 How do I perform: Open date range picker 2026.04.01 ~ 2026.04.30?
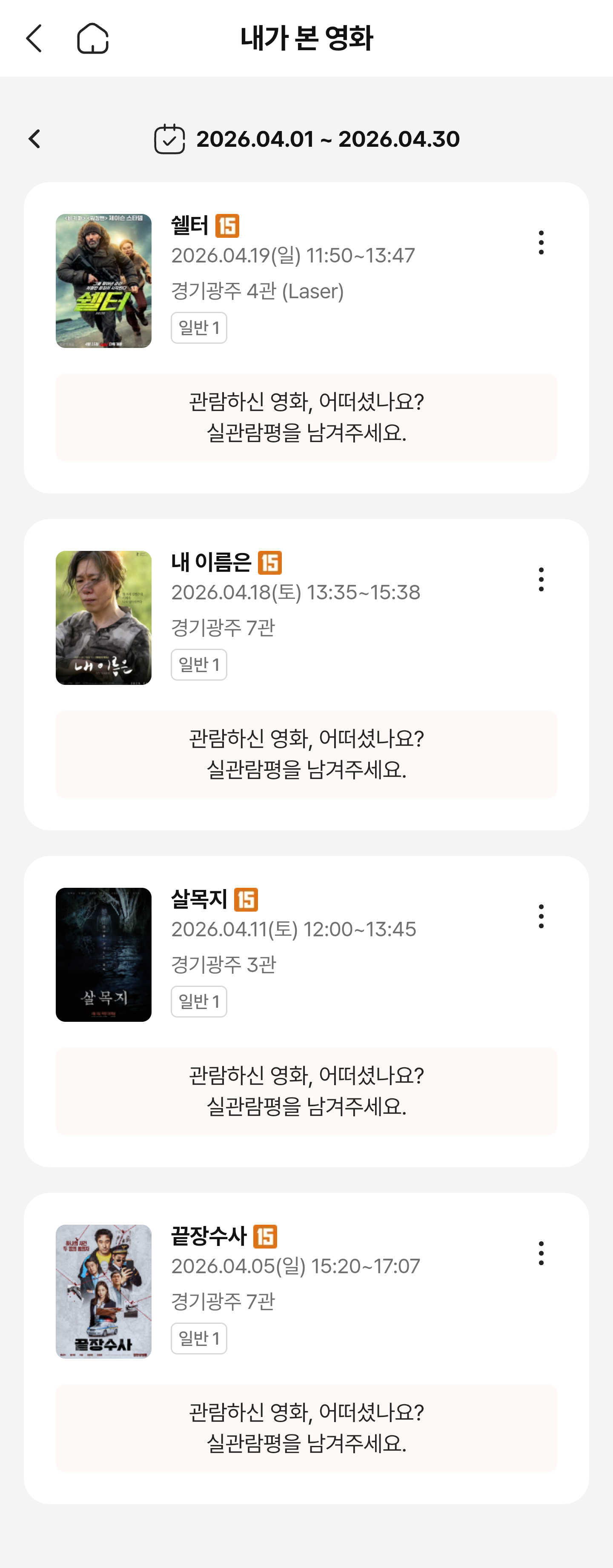[307, 140]
